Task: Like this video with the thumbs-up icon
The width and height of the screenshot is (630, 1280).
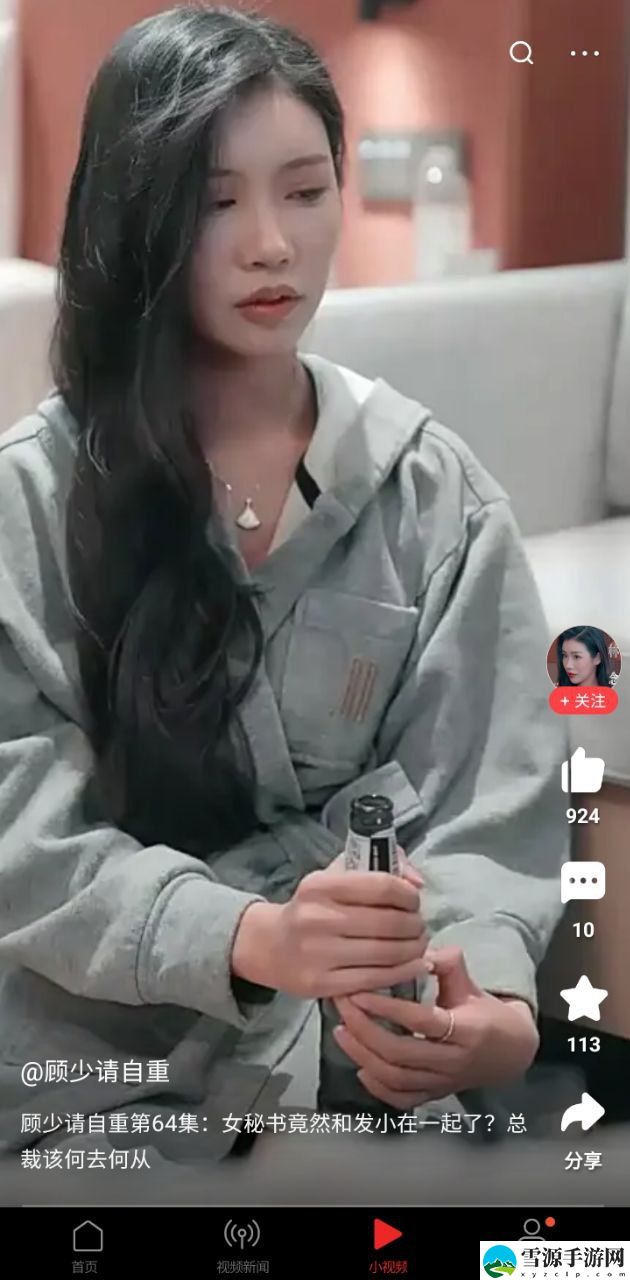Action: coord(583,772)
